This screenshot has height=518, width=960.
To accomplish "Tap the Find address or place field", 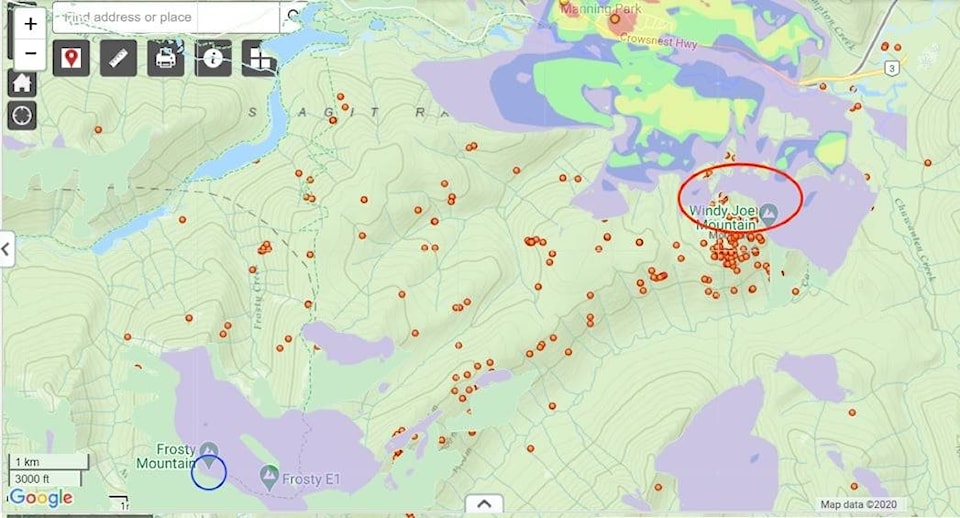I will click(x=165, y=17).
